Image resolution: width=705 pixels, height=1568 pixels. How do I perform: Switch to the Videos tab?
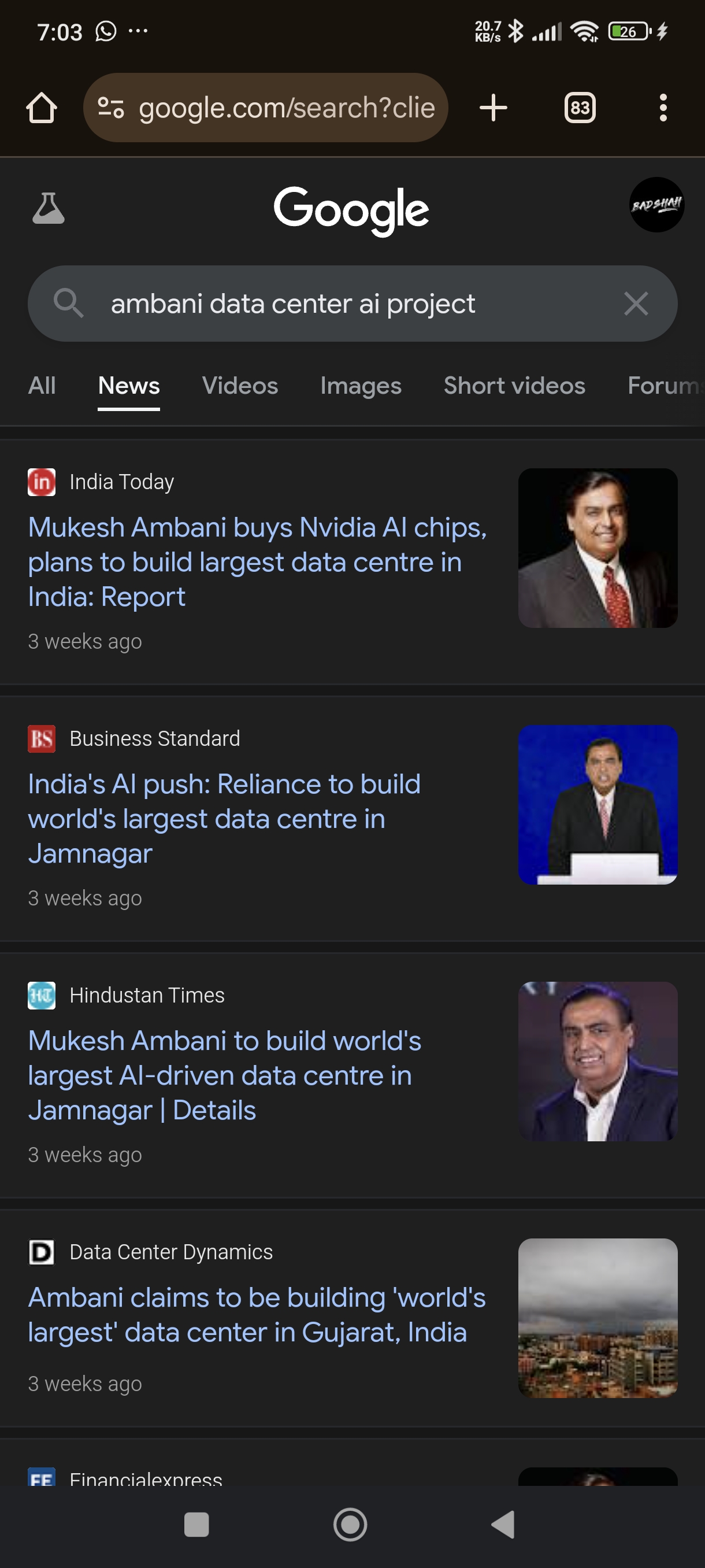point(240,385)
